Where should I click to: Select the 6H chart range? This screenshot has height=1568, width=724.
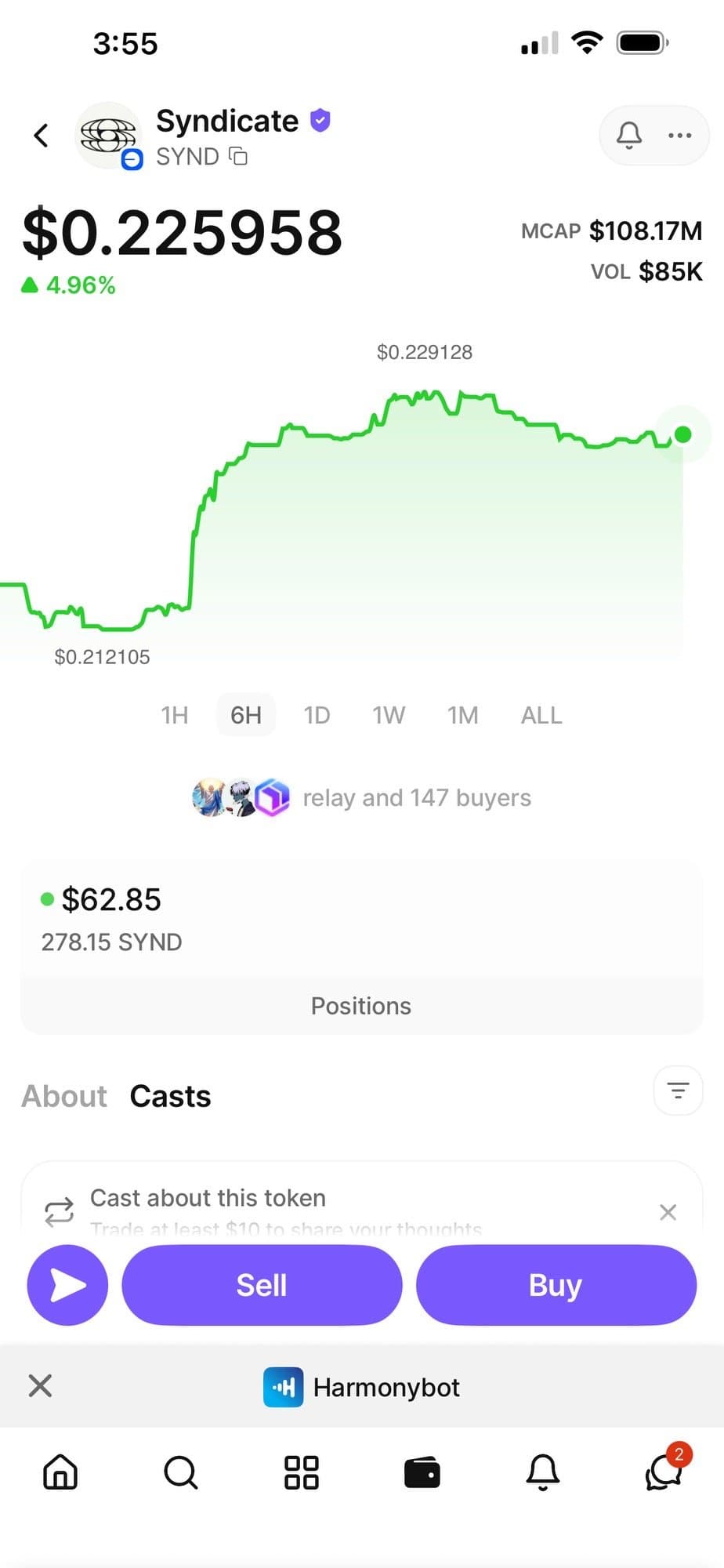coord(246,715)
